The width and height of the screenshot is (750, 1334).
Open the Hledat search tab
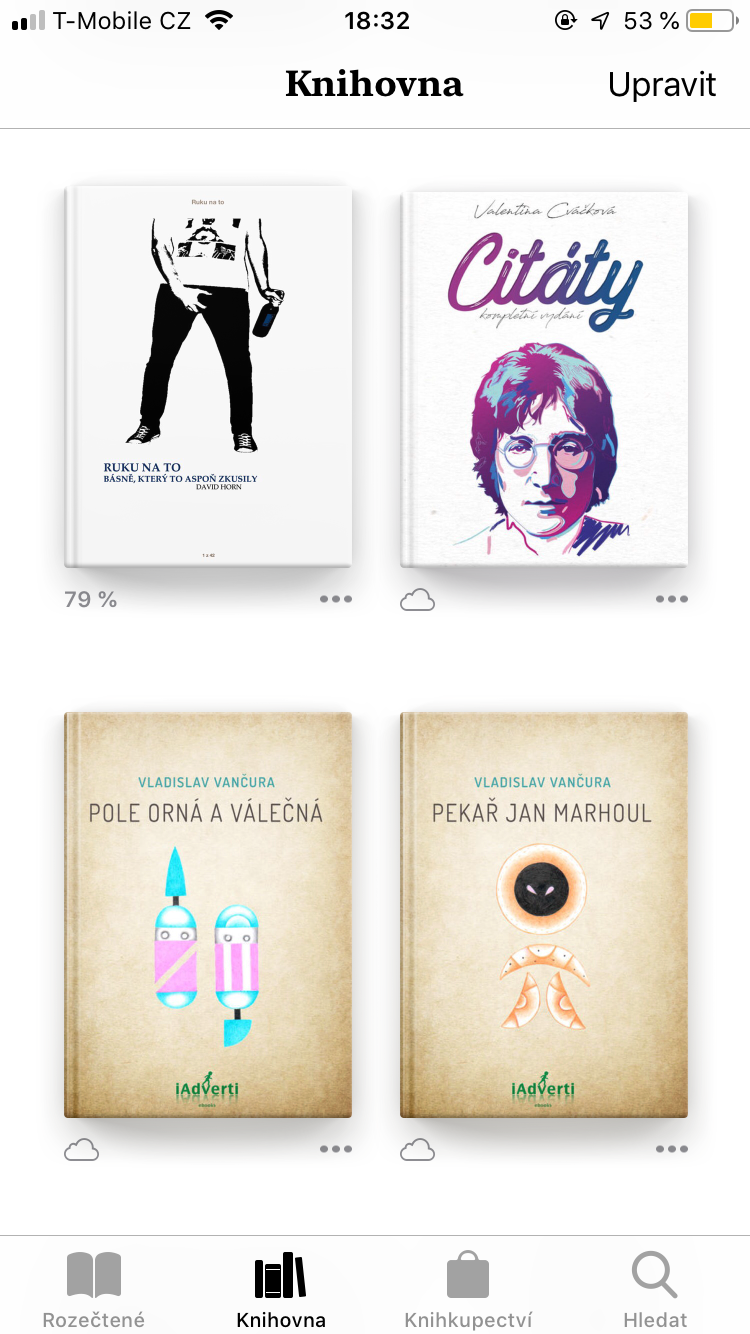coord(655,1291)
